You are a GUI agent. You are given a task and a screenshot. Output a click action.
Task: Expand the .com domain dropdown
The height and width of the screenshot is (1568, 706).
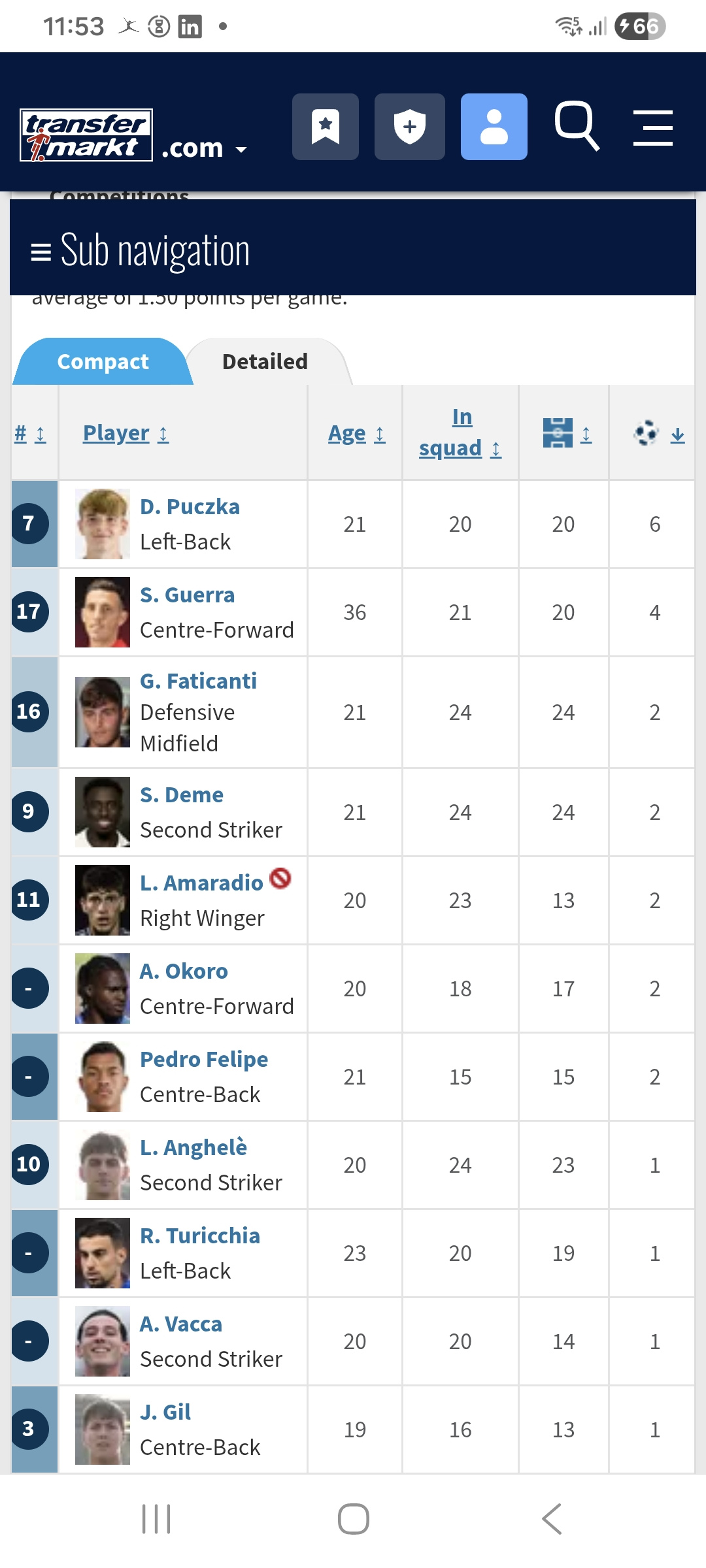pos(204,149)
